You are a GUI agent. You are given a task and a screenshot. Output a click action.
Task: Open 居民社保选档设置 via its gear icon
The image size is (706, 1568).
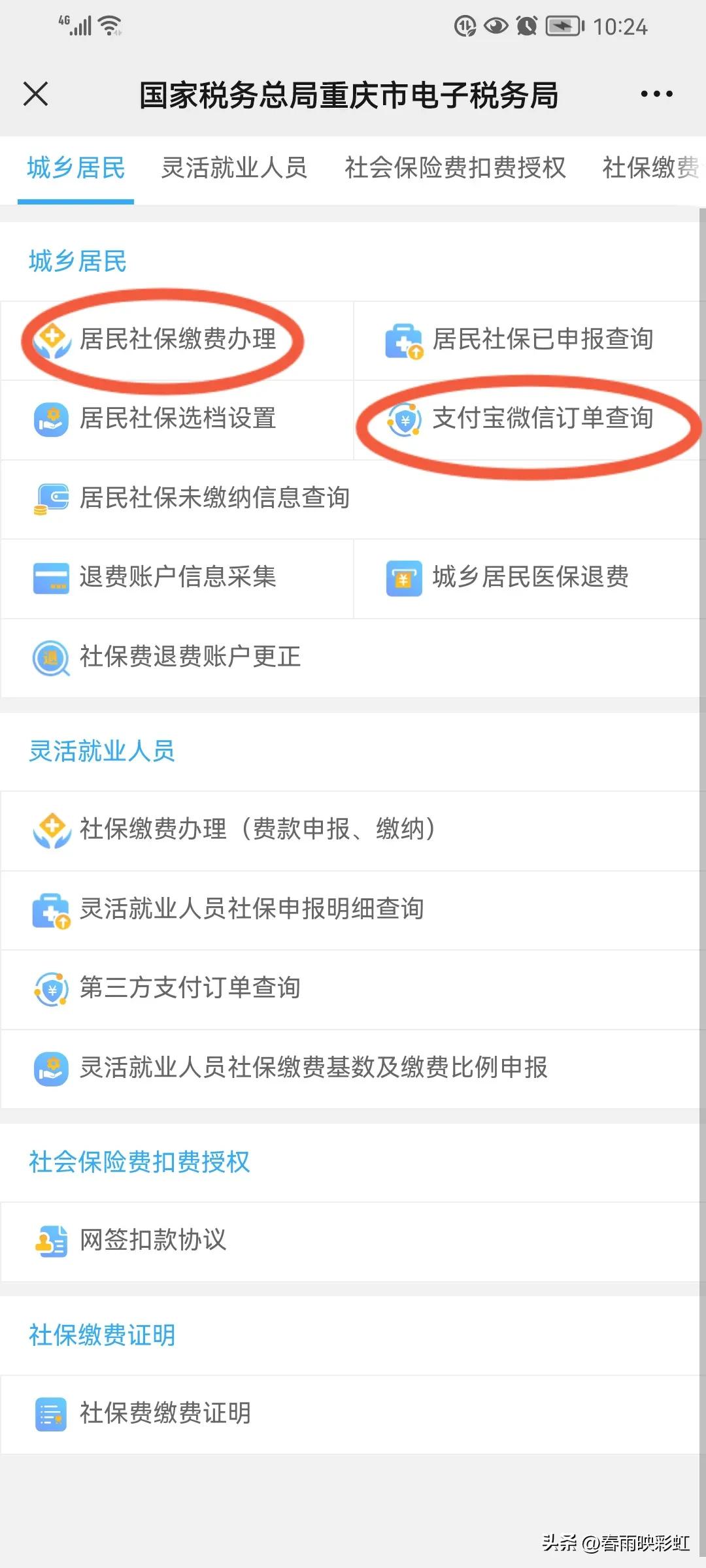point(52,420)
